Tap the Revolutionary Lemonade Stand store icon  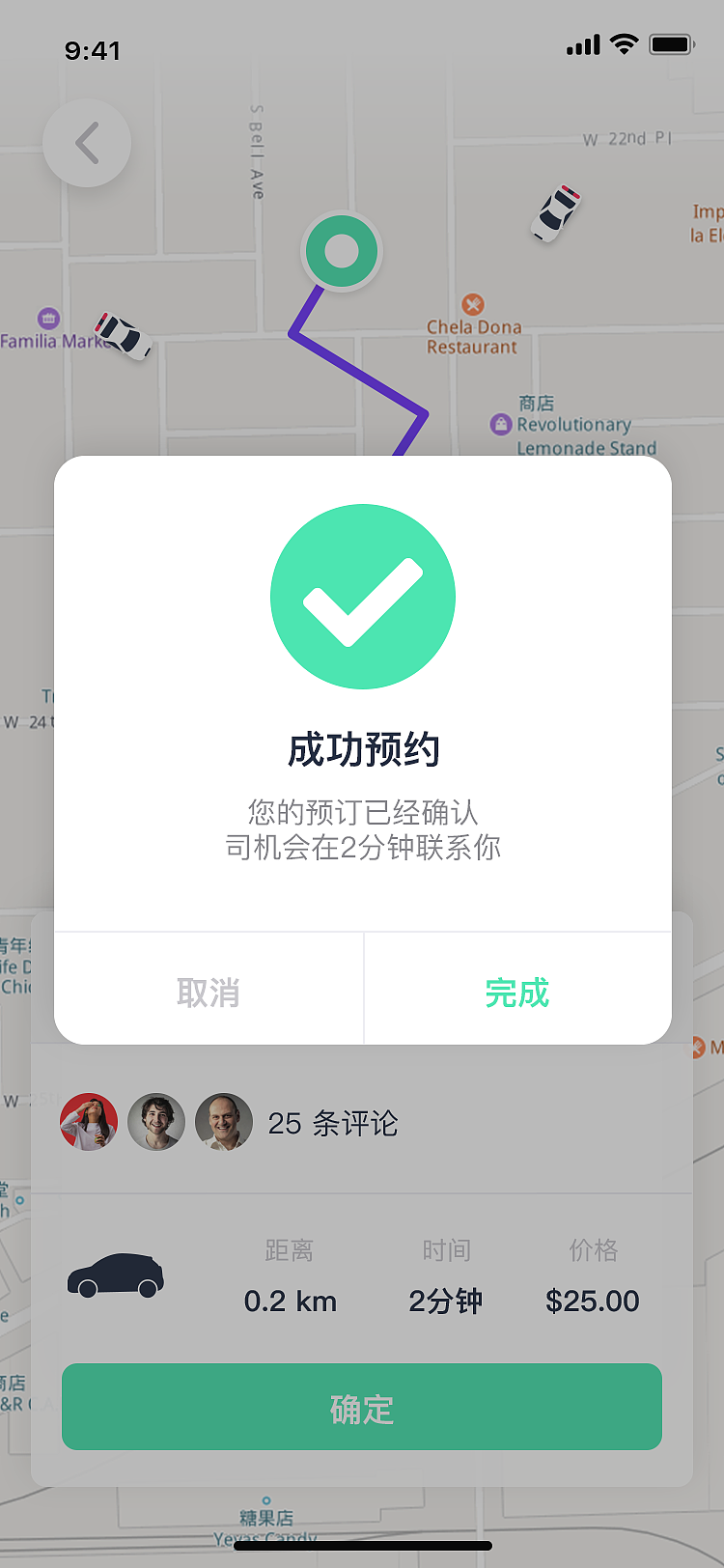point(502,425)
